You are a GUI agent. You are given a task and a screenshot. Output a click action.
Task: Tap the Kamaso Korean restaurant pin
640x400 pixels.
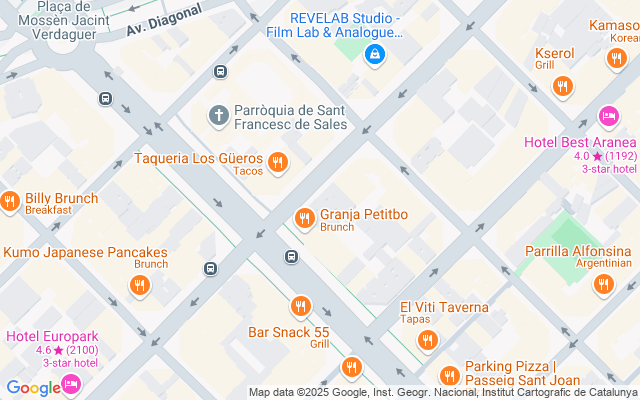[x=617, y=59]
